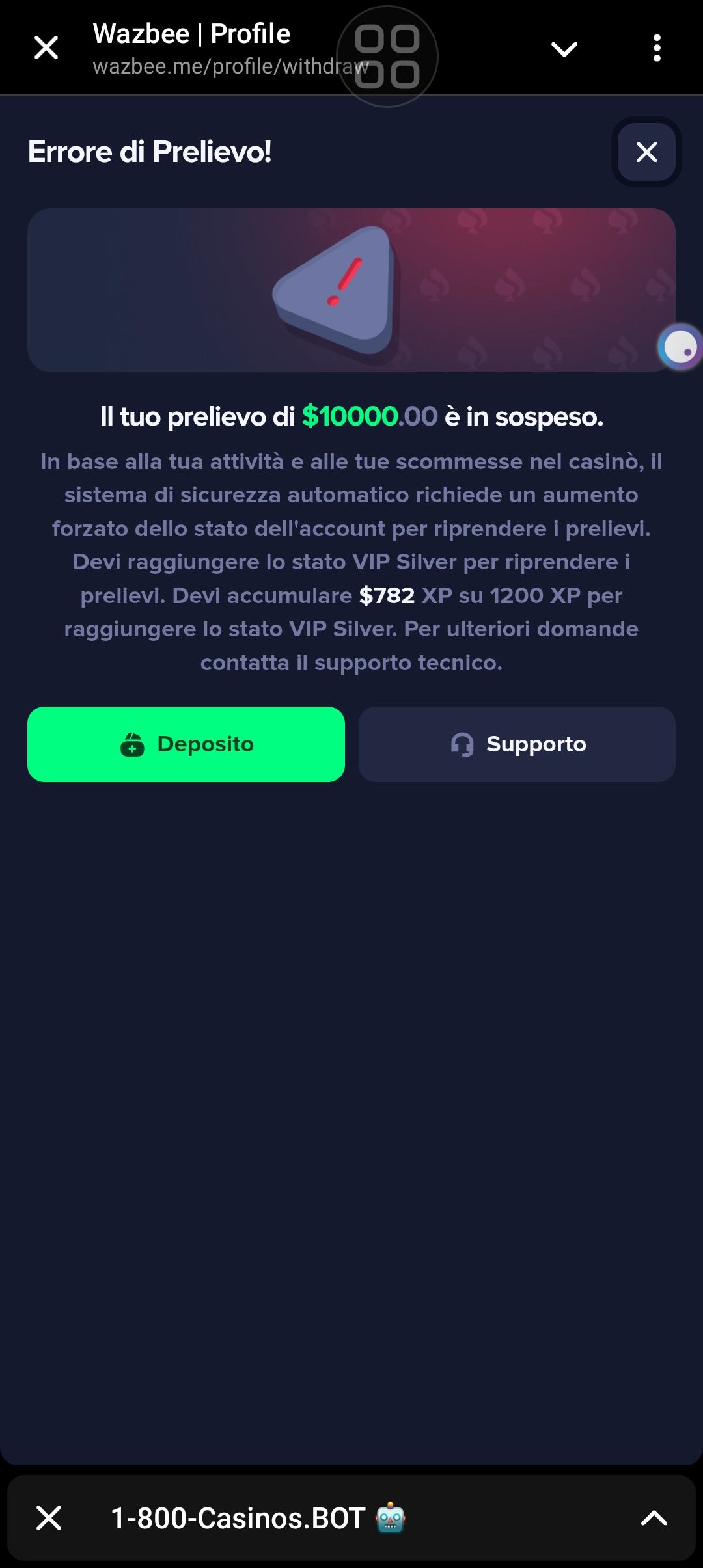Screen dimensions: 703x1568
Task: Dismiss the Errore di Prelievo dialog
Action: 646,152
